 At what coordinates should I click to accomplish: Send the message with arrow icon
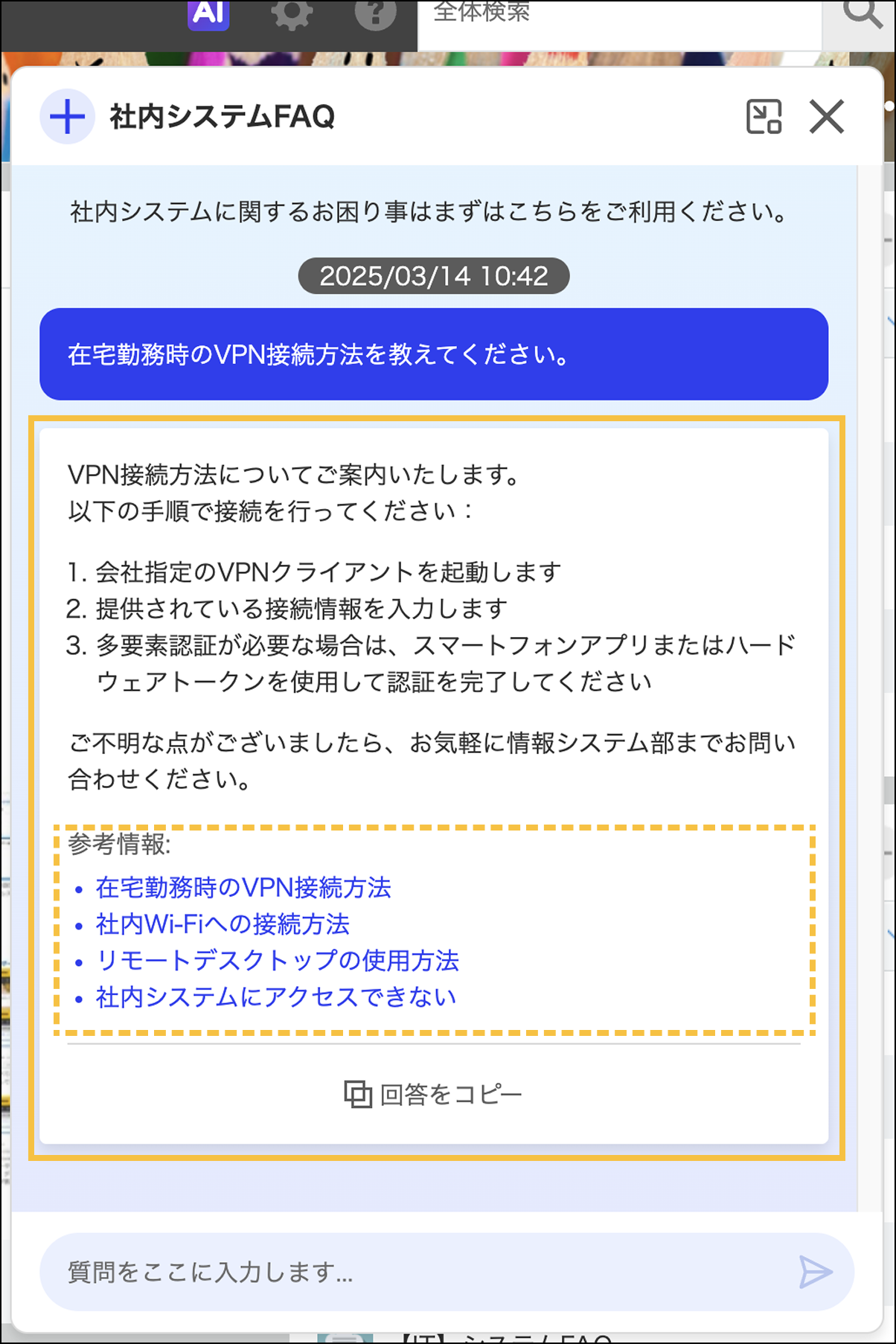pyautogui.click(x=816, y=1272)
